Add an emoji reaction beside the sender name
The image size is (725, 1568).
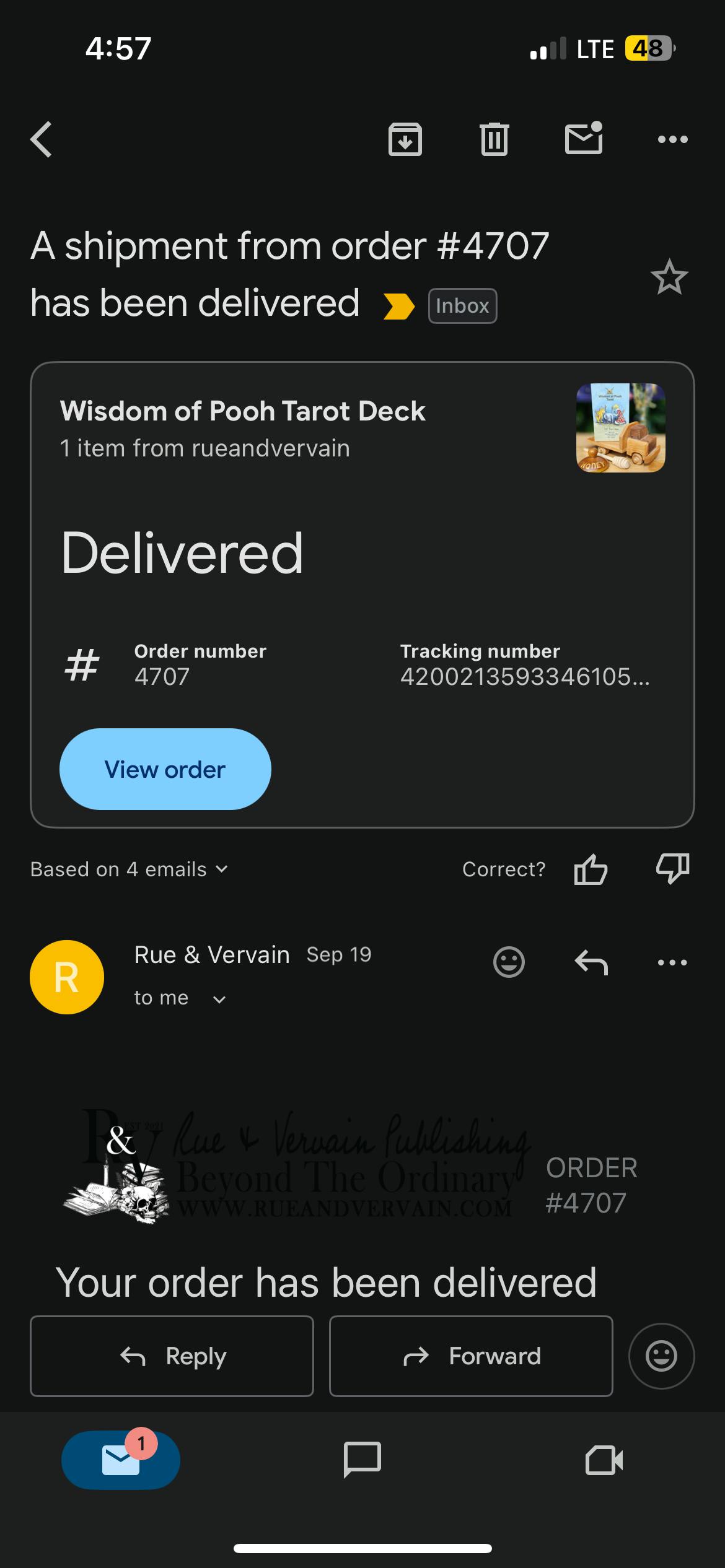[509, 962]
